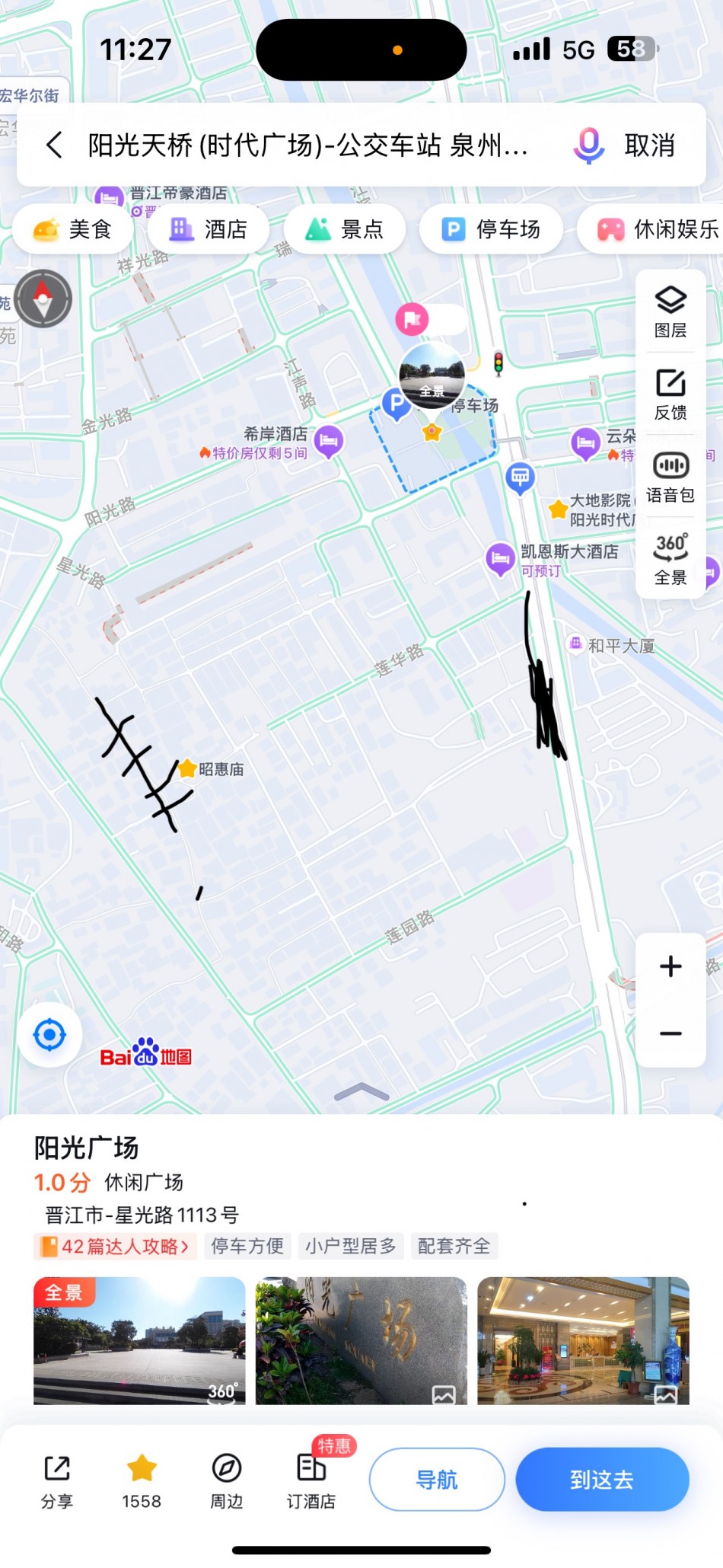View the 全景 panorama photo of 阳光广场

pyautogui.click(x=139, y=1340)
